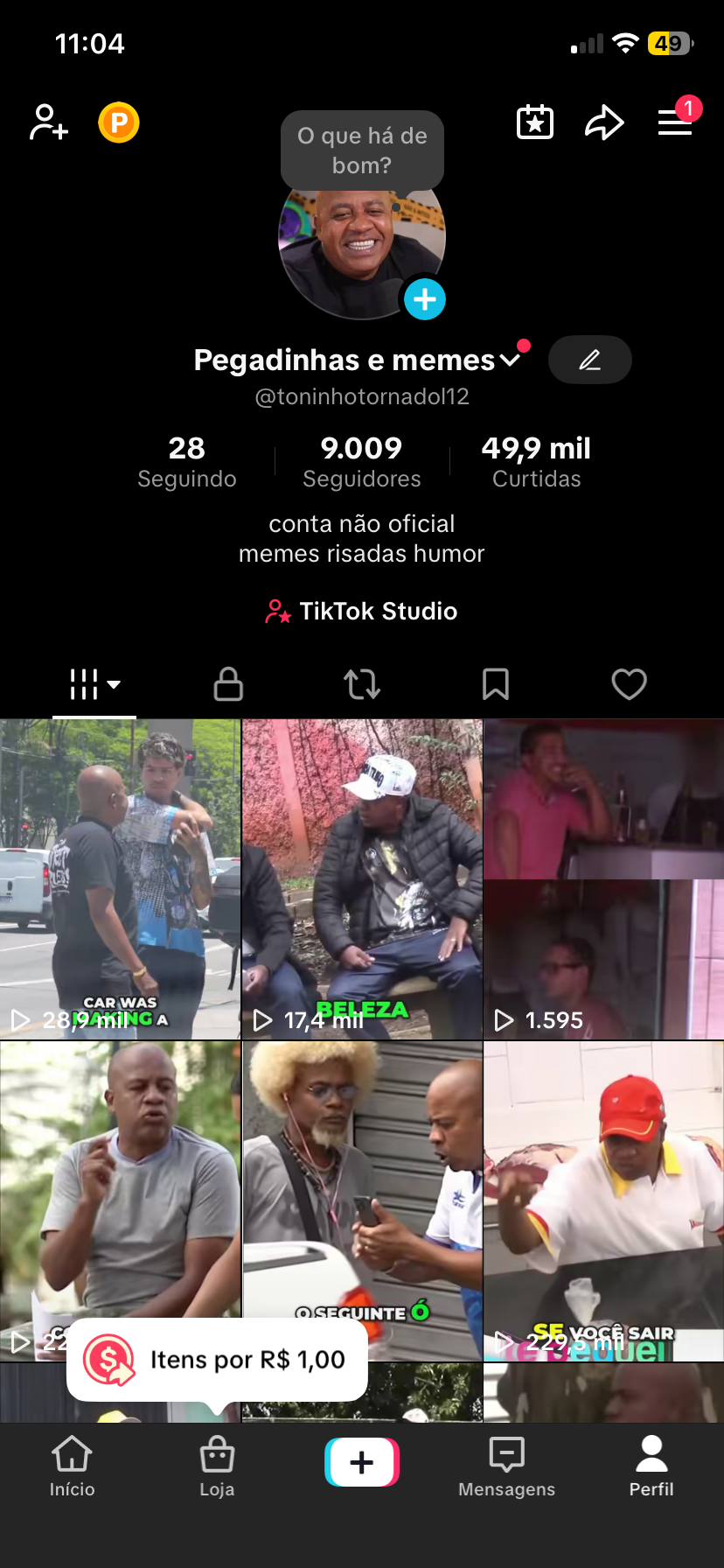View the 28 Seguindo list
The image size is (724, 1568).
pyautogui.click(x=187, y=462)
